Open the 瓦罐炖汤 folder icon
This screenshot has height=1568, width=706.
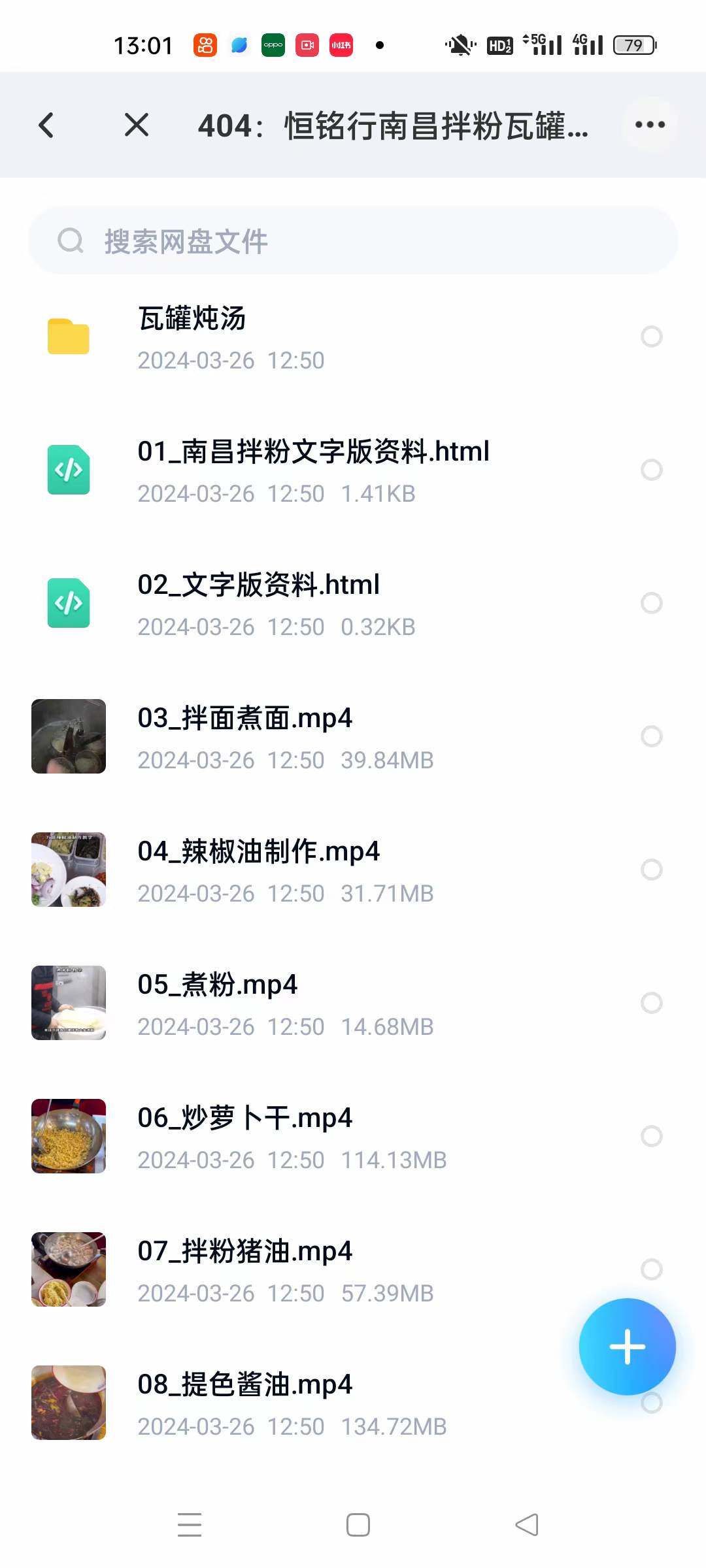[x=69, y=336]
